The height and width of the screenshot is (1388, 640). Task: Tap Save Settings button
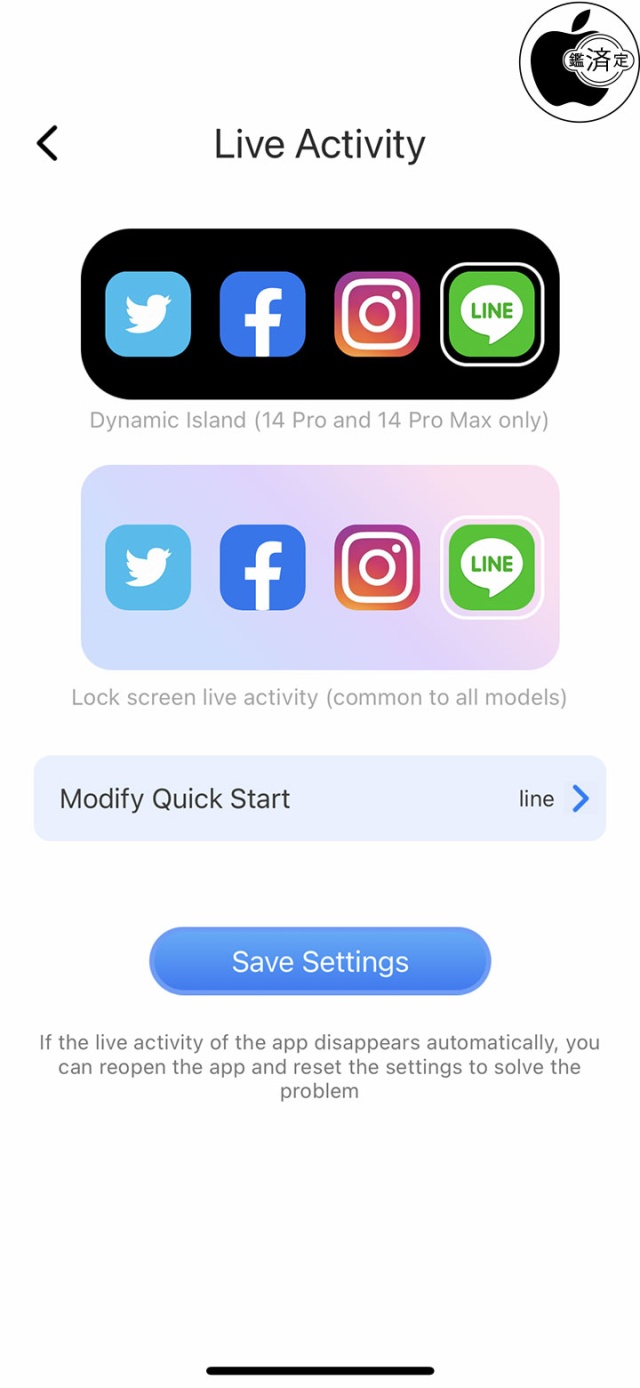[x=320, y=961]
